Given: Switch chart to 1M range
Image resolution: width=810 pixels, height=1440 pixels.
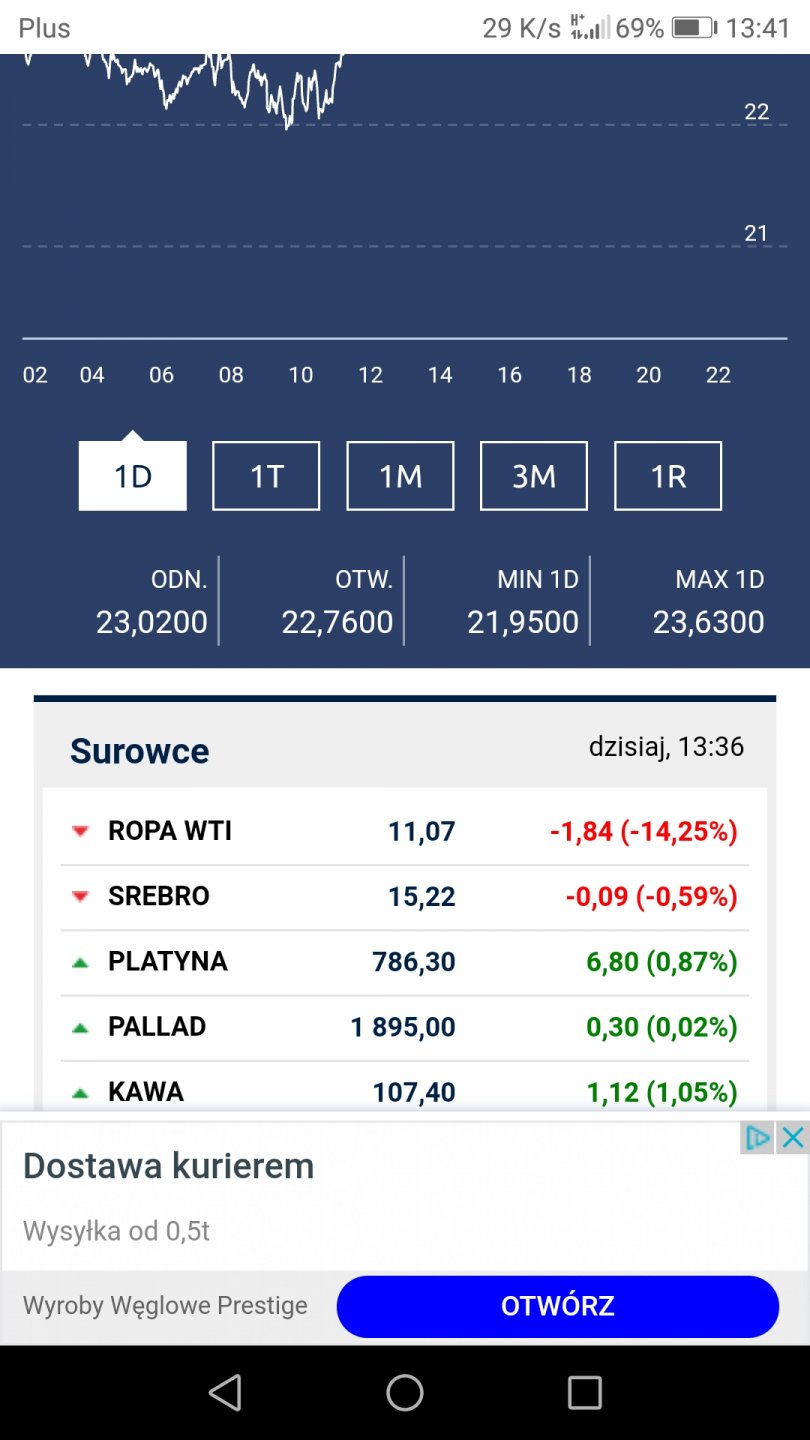Looking at the screenshot, I should (x=400, y=476).
